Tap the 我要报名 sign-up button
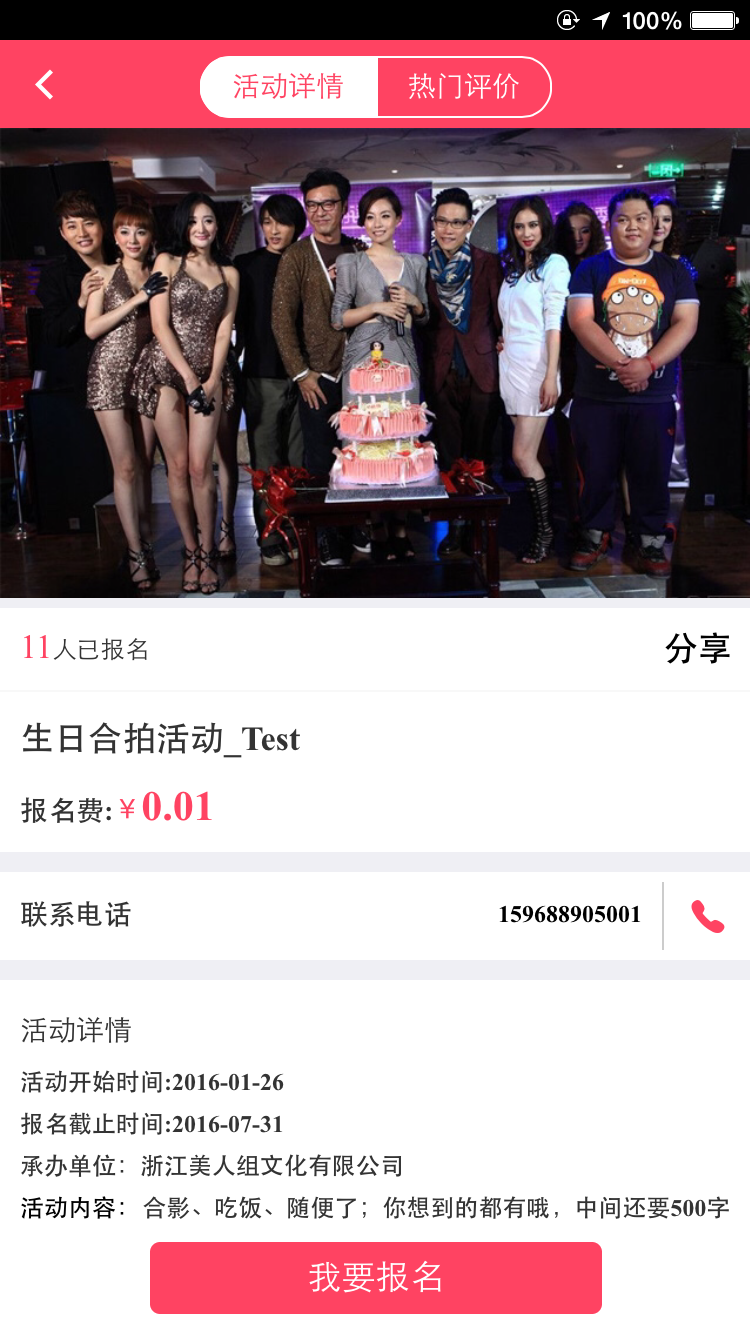 (375, 1277)
